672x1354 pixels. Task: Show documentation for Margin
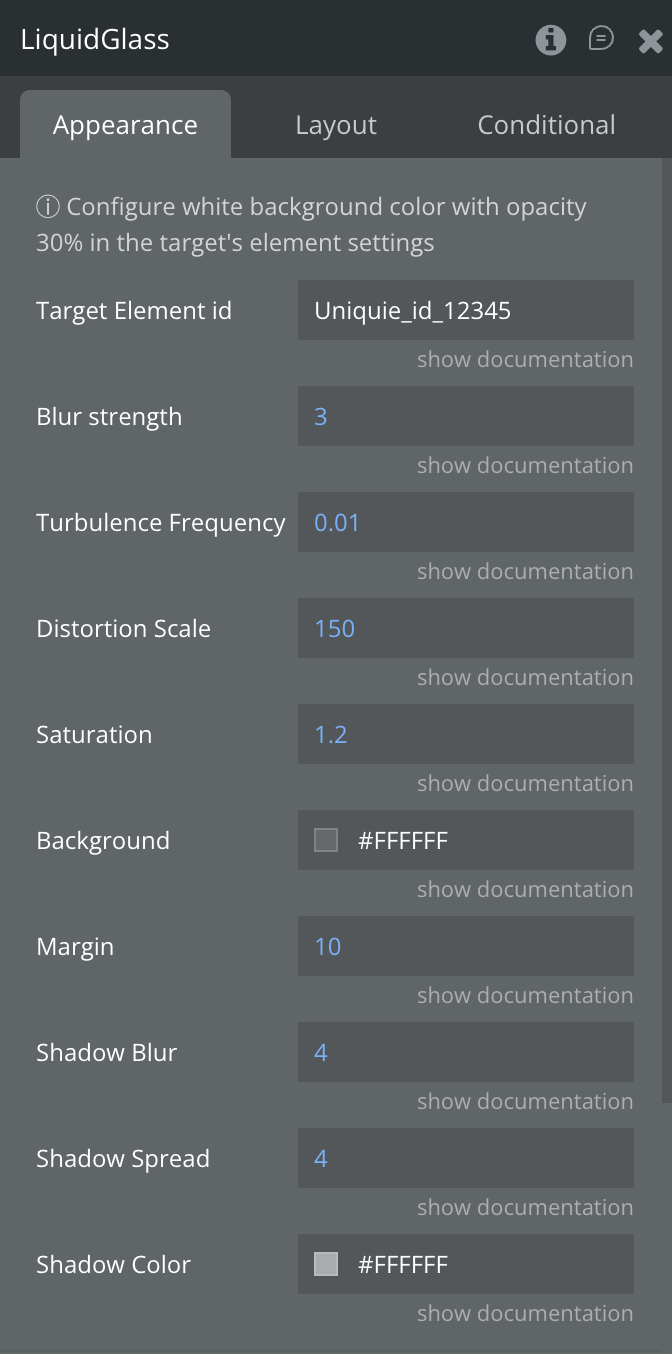tap(524, 996)
